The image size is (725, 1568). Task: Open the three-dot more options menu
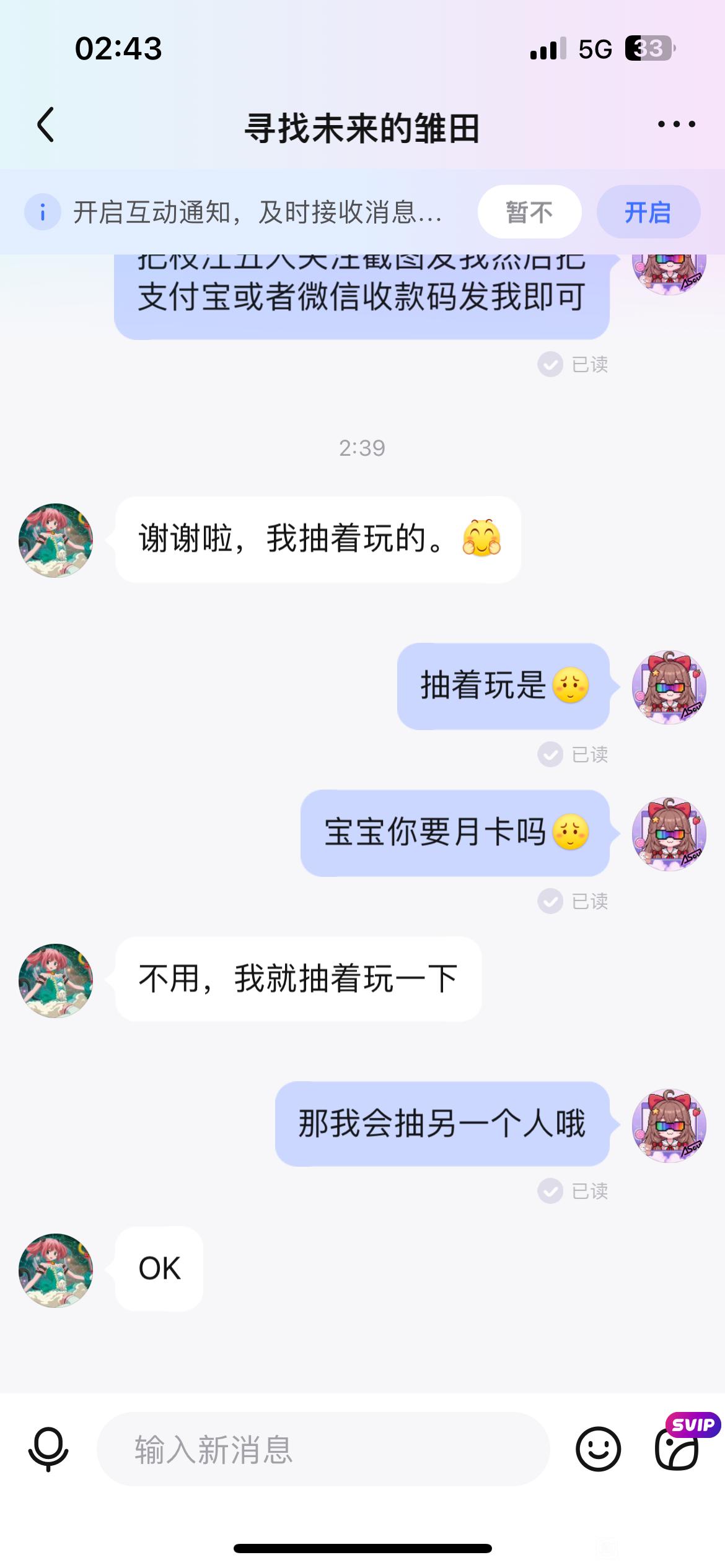677,124
